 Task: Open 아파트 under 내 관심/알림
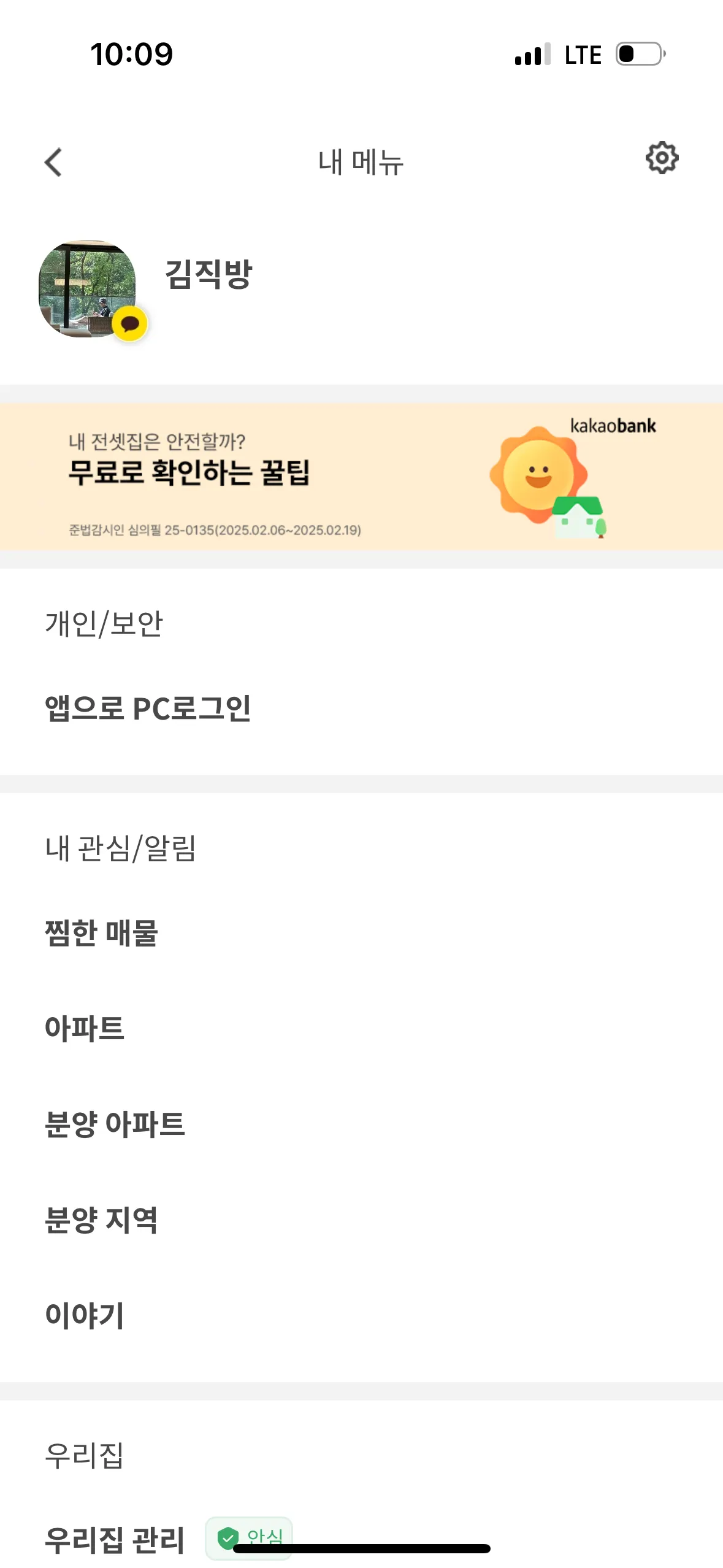click(x=85, y=1029)
